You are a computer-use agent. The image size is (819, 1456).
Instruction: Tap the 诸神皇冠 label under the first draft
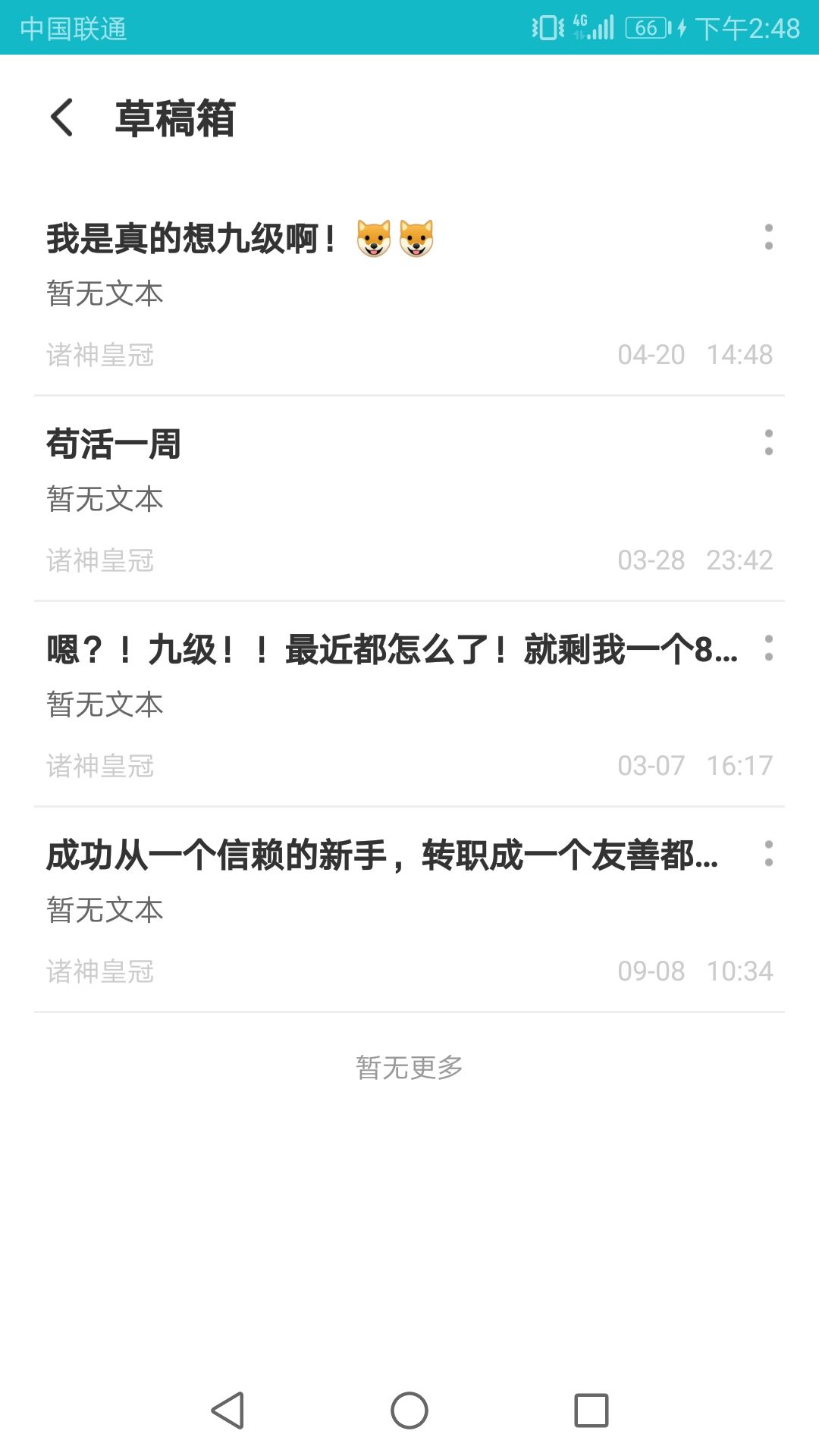[x=100, y=354]
